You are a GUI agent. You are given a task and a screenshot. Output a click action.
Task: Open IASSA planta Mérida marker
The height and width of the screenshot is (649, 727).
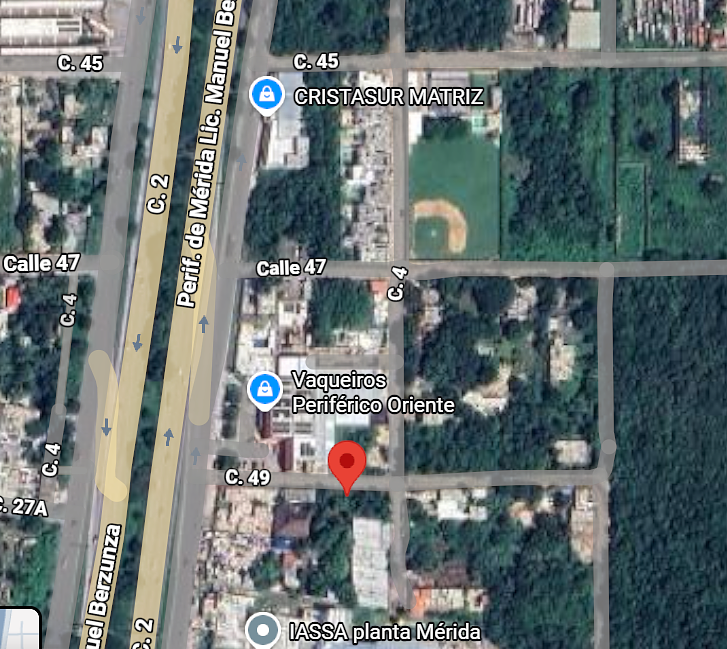tap(264, 631)
